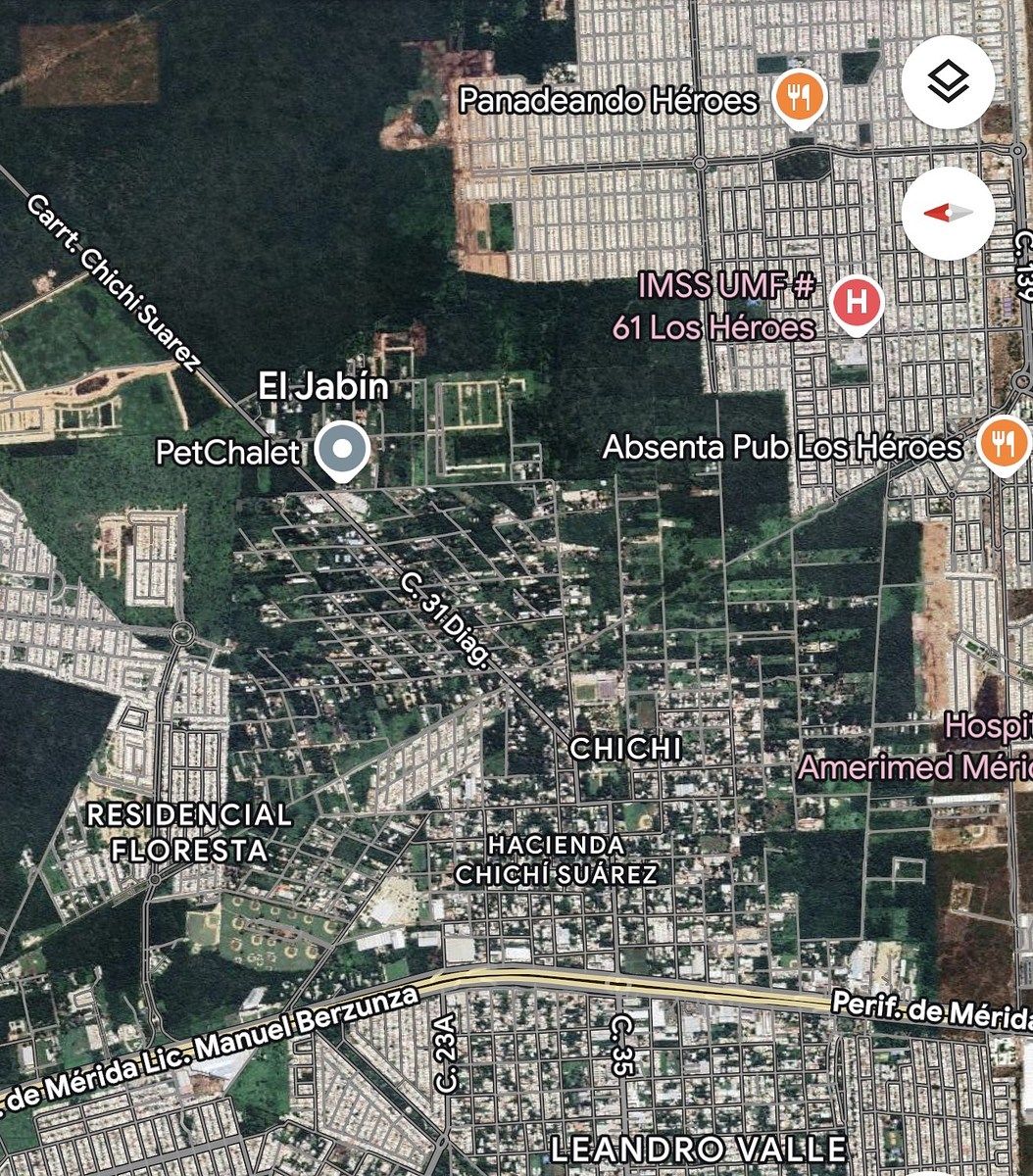Select the IMSS UMF #61 Los Héroes pin

click(x=858, y=302)
